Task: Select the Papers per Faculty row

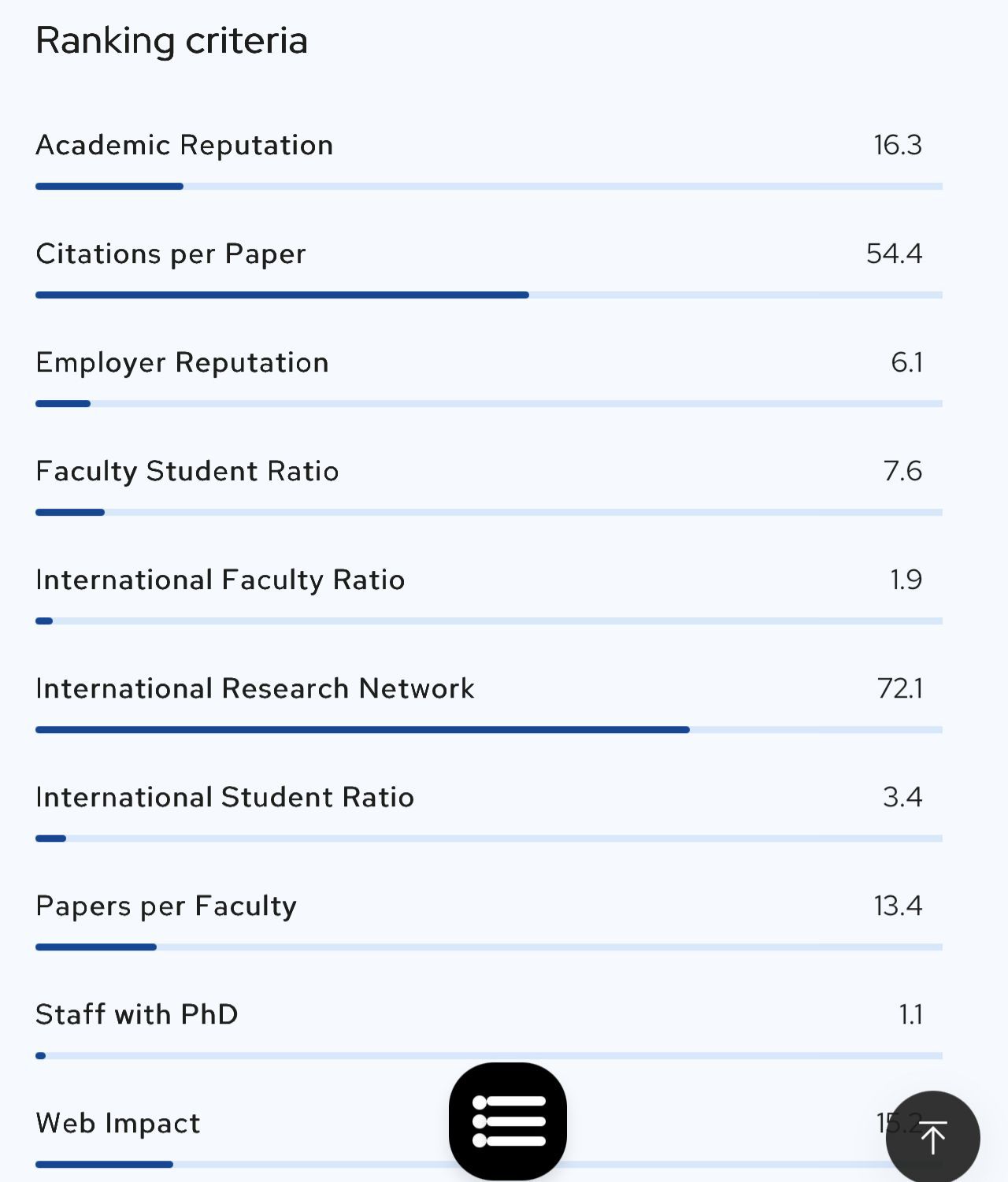Action: click(x=165, y=905)
